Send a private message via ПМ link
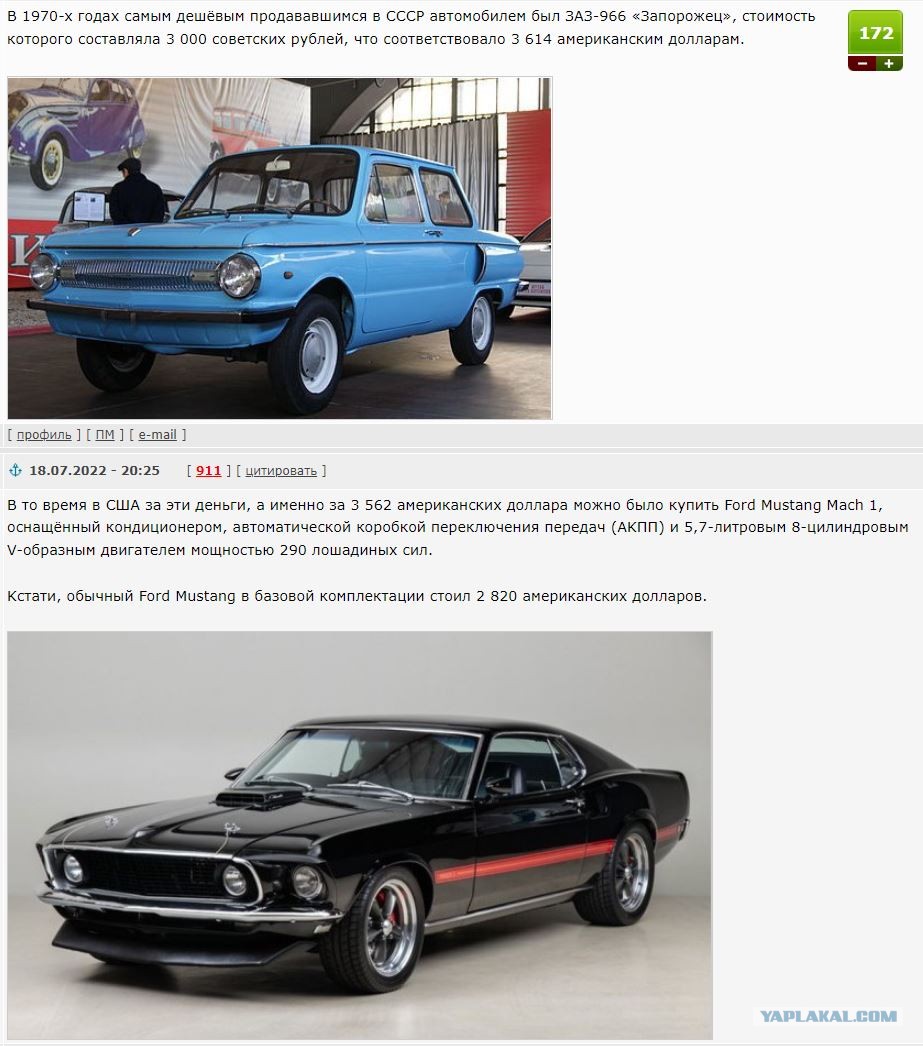923x1046 pixels. (x=105, y=435)
